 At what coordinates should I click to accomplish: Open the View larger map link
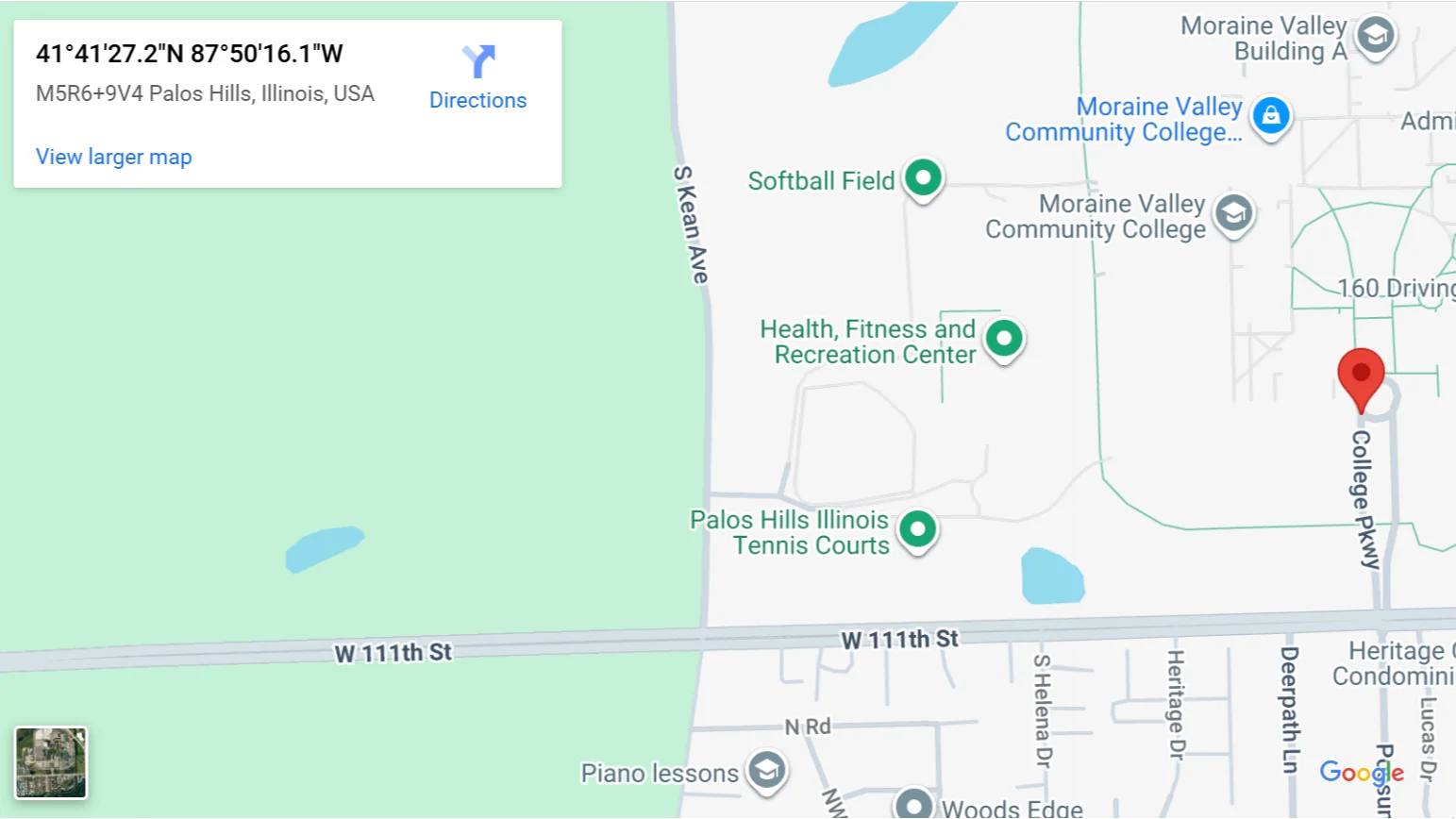click(x=113, y=157)
